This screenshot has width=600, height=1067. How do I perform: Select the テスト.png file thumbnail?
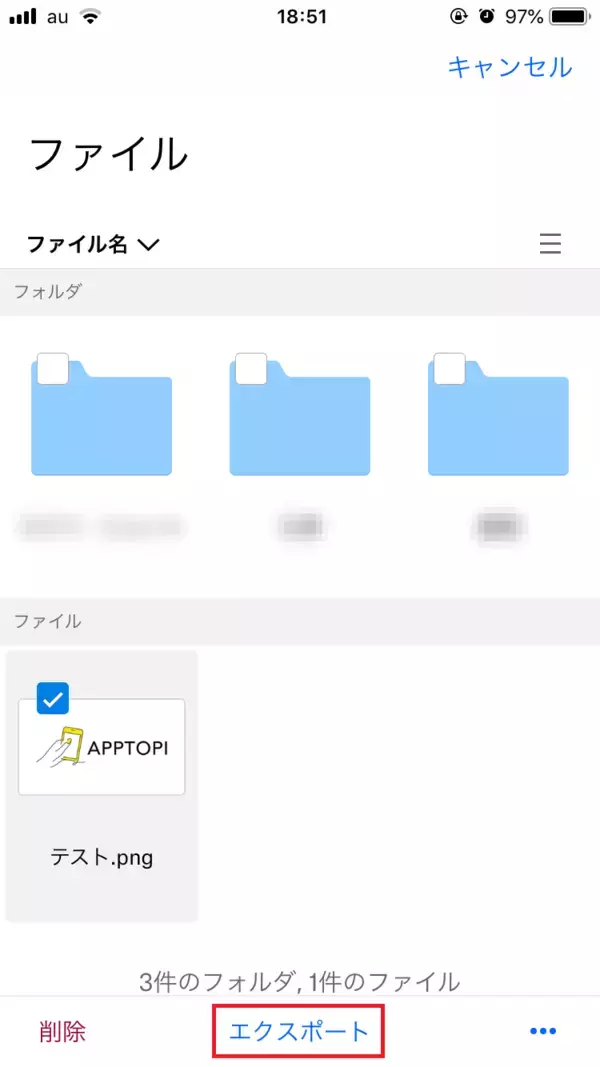pos(102,748)
